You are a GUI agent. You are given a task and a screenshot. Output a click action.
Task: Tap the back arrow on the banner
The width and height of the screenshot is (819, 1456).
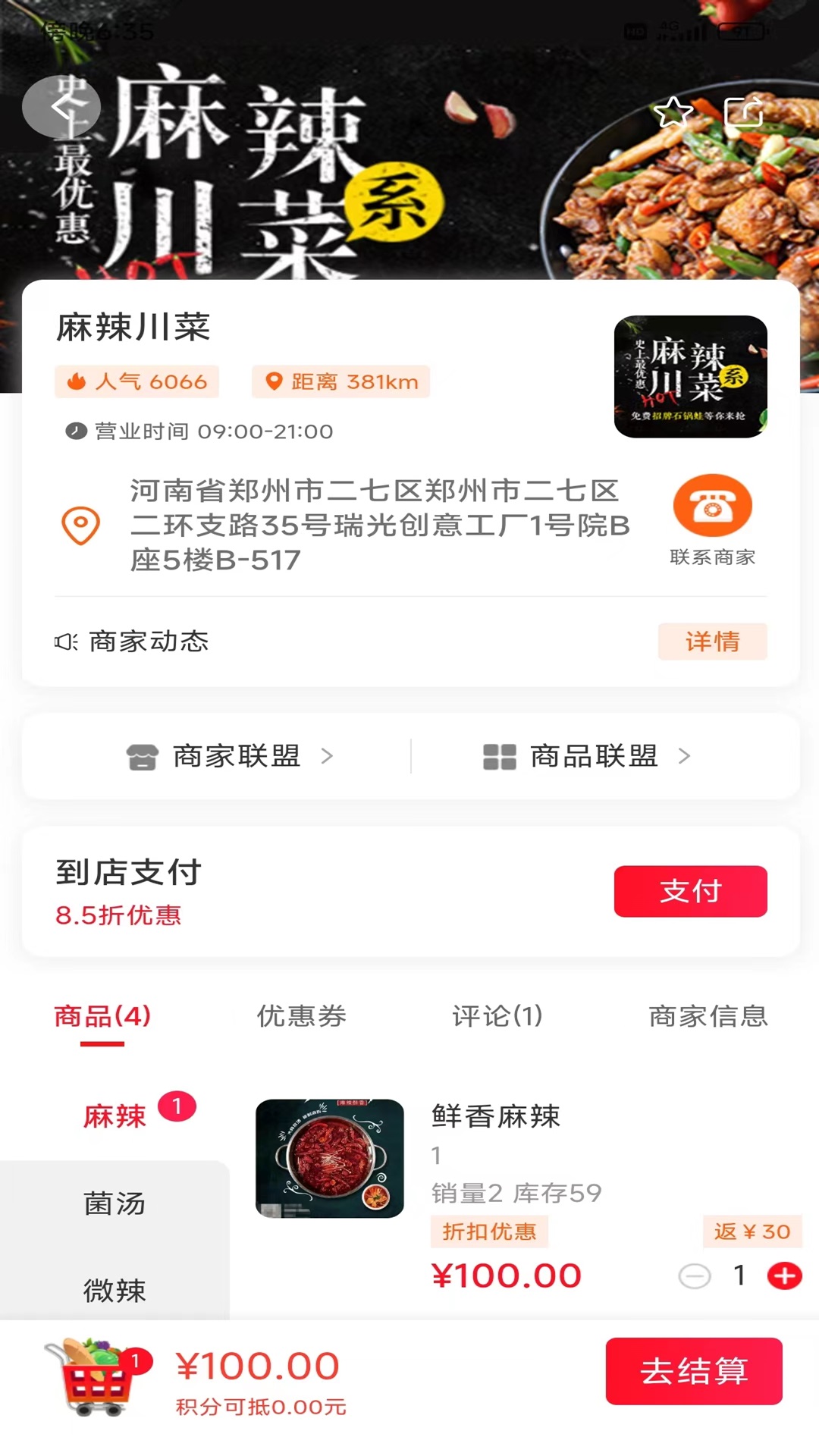61,107
